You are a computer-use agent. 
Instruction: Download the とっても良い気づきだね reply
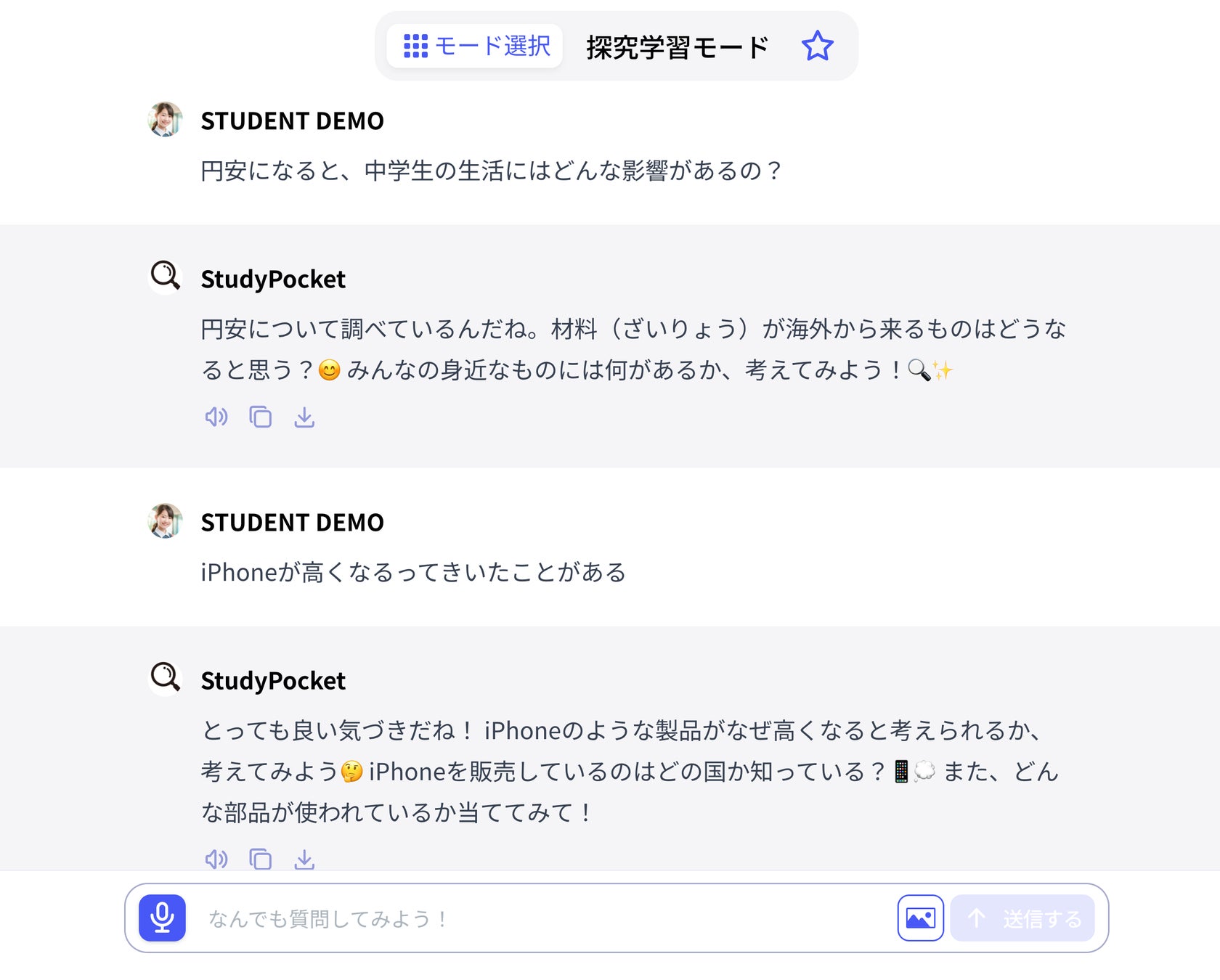pos(304,859)
